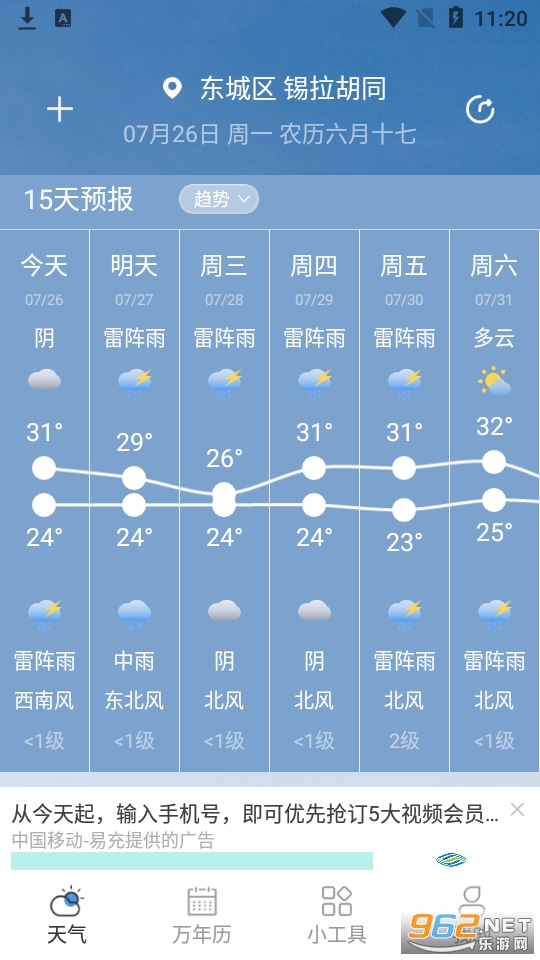
Task: Open the 中国移动 video membership ad
Action: 255,825
